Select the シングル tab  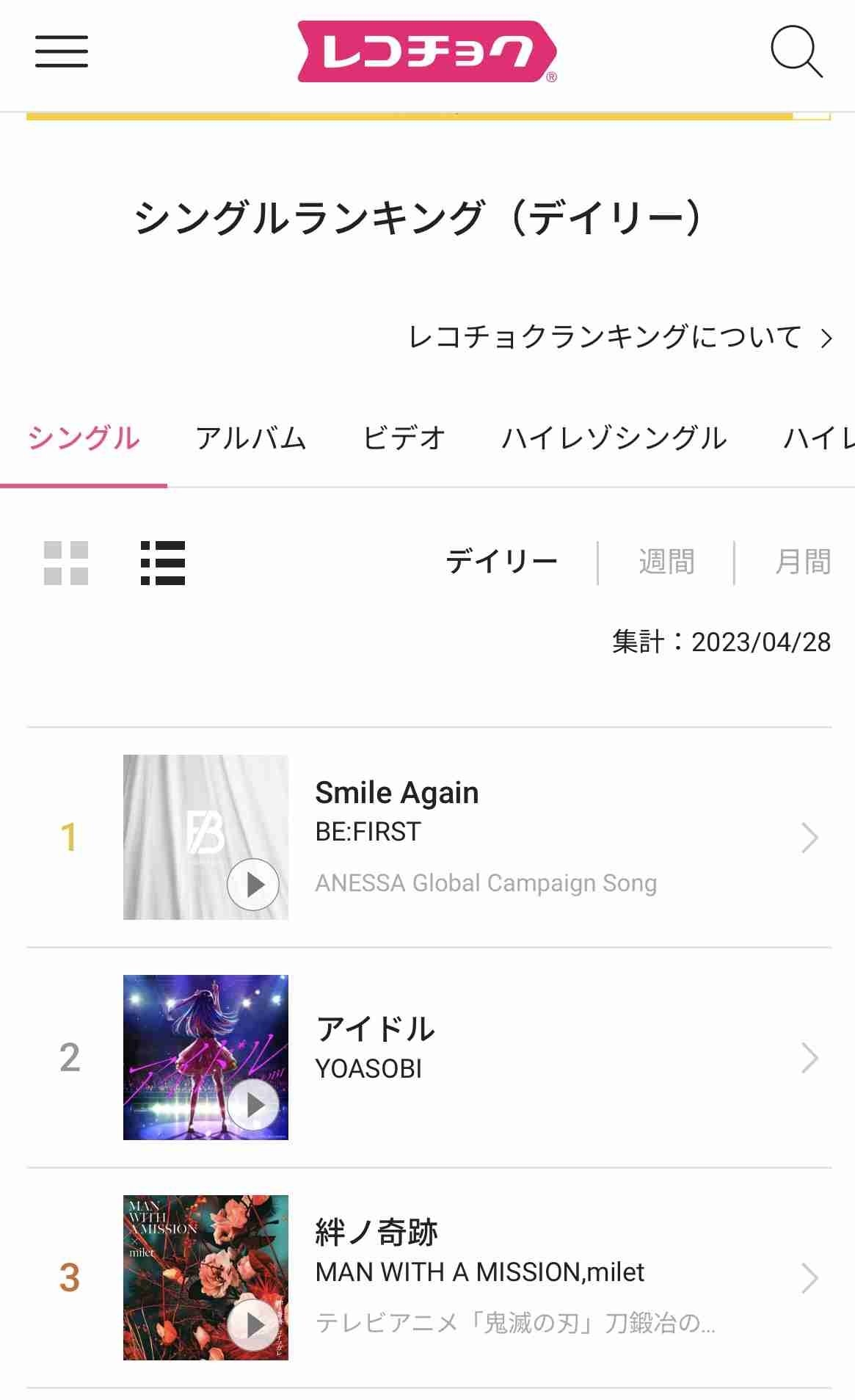click(x=84, y=438)
